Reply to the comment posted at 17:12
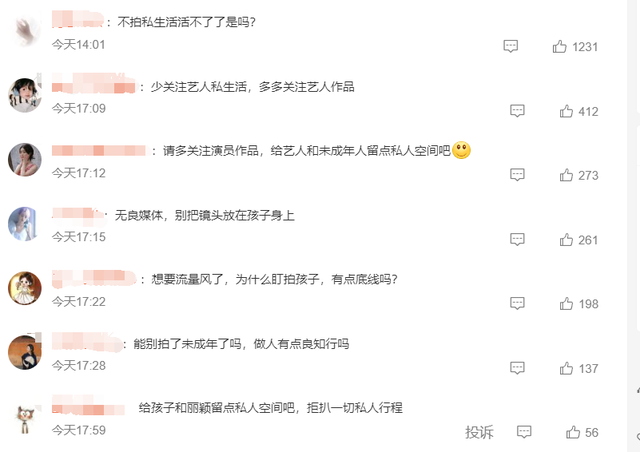This screenshot has width=640, height=452. [x=518, y=175]
